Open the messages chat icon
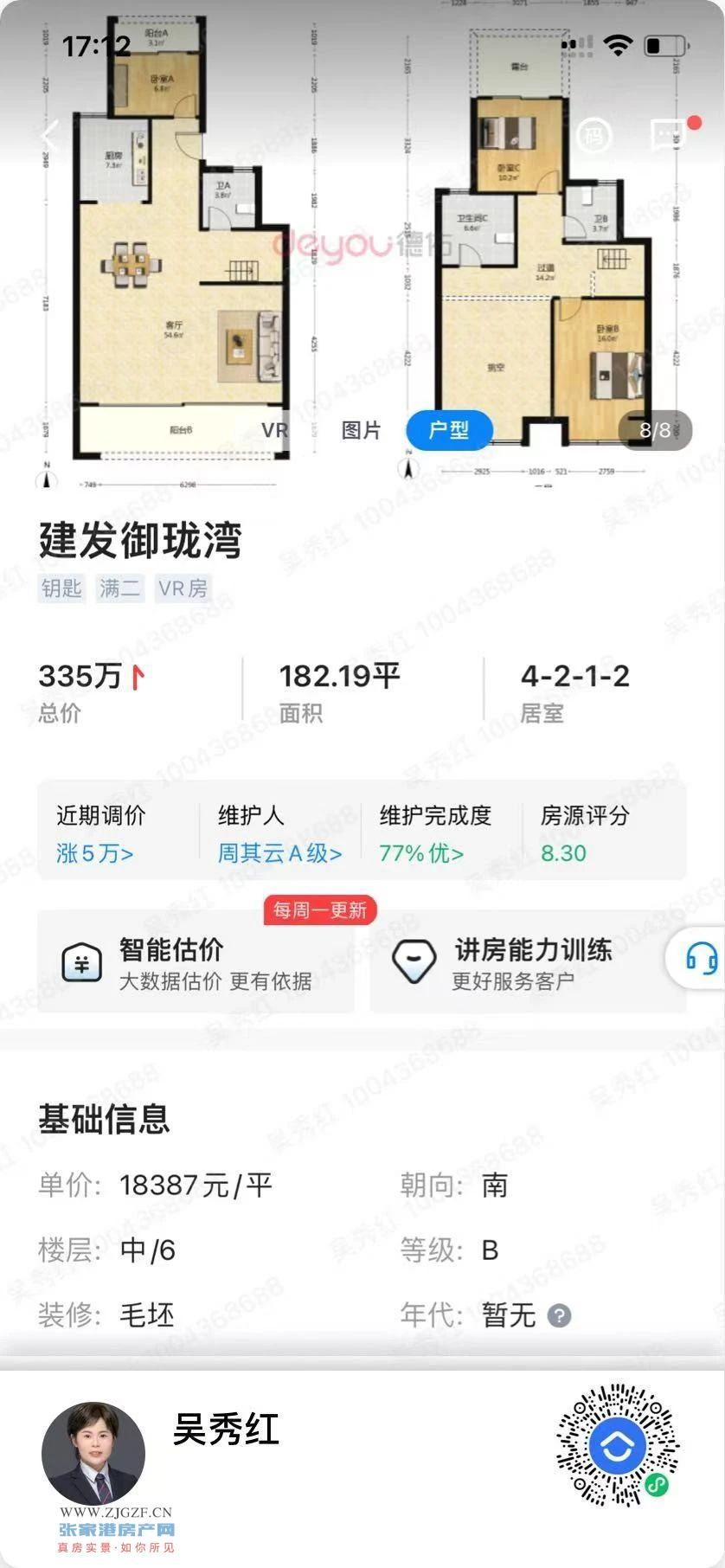This screenshot has height=1568, width=725. [x=667, y=135]
